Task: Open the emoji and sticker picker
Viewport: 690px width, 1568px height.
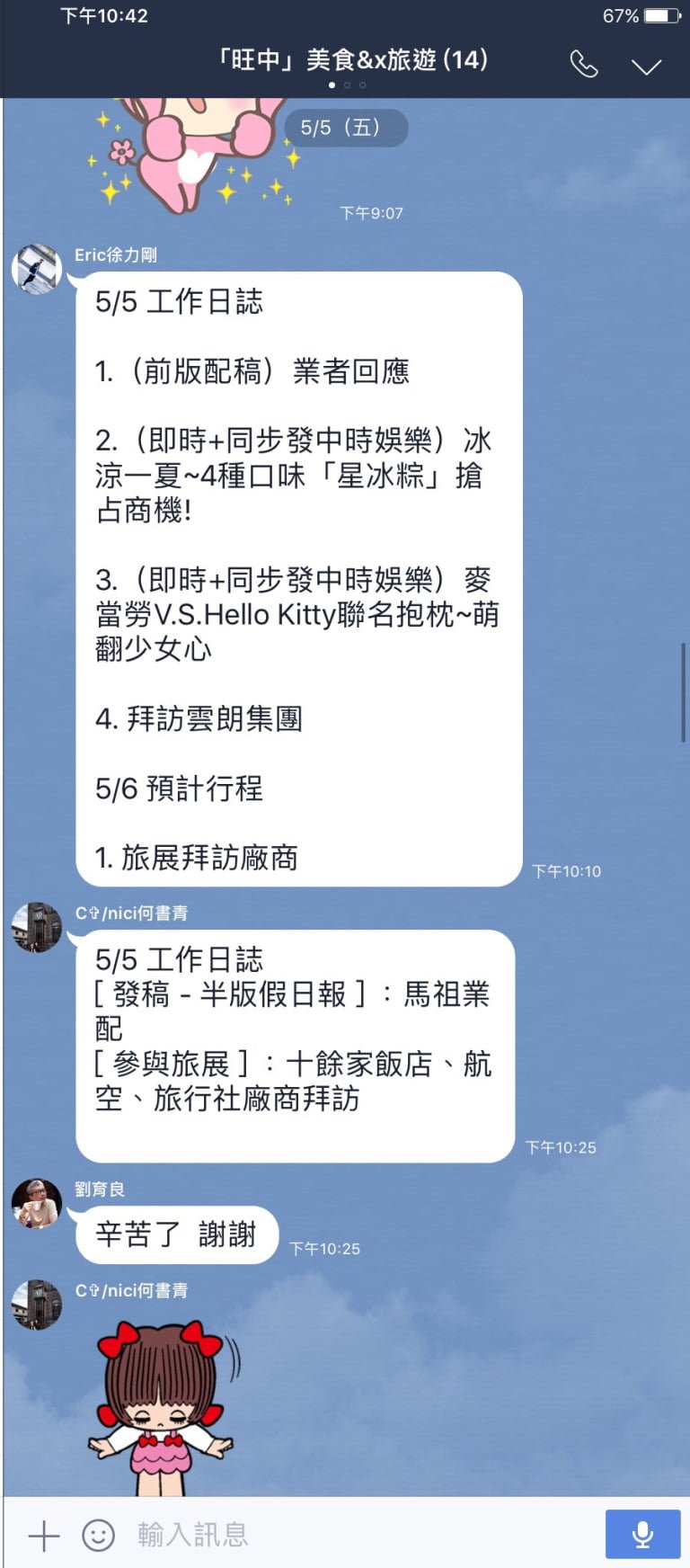Action: coord(99,1536)
